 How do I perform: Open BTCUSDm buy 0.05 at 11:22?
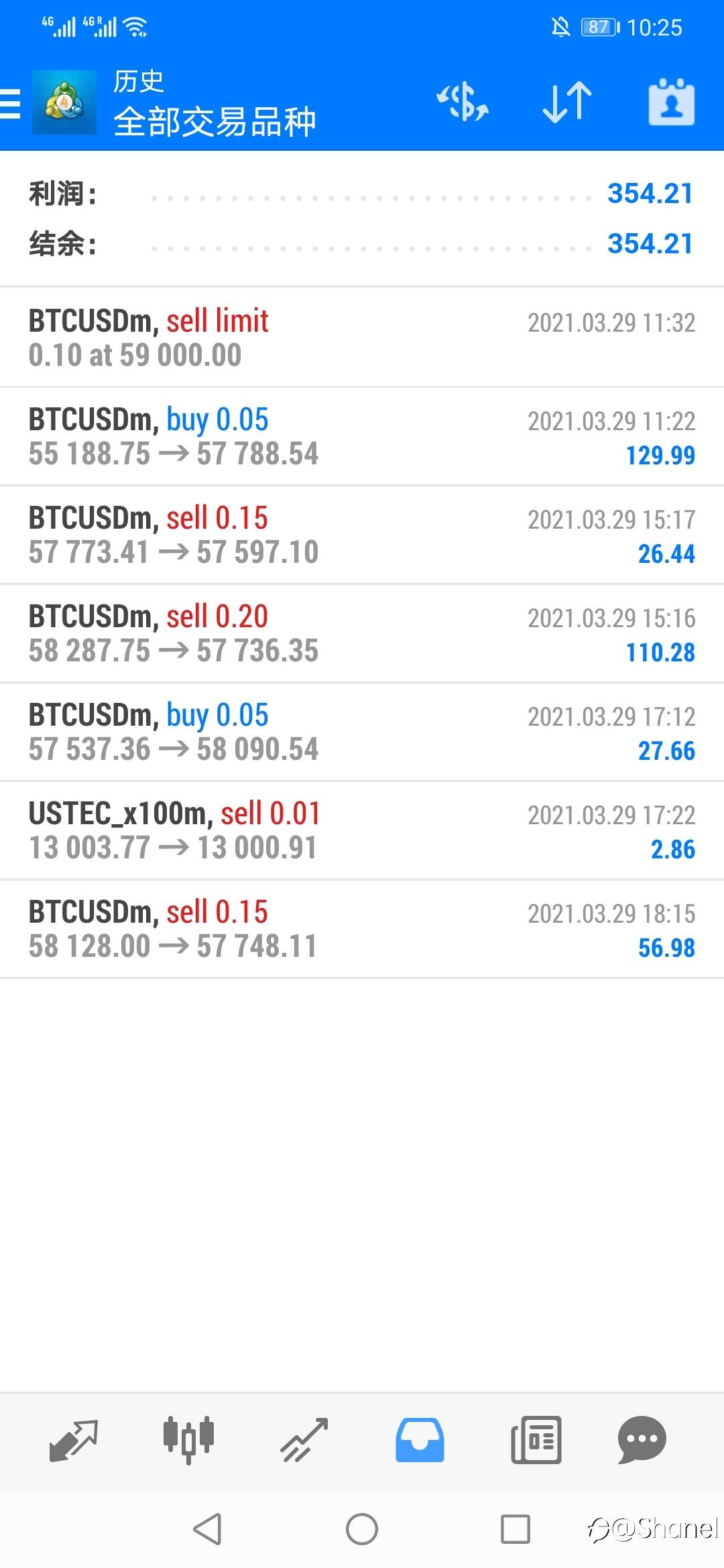tap(362, 436)
